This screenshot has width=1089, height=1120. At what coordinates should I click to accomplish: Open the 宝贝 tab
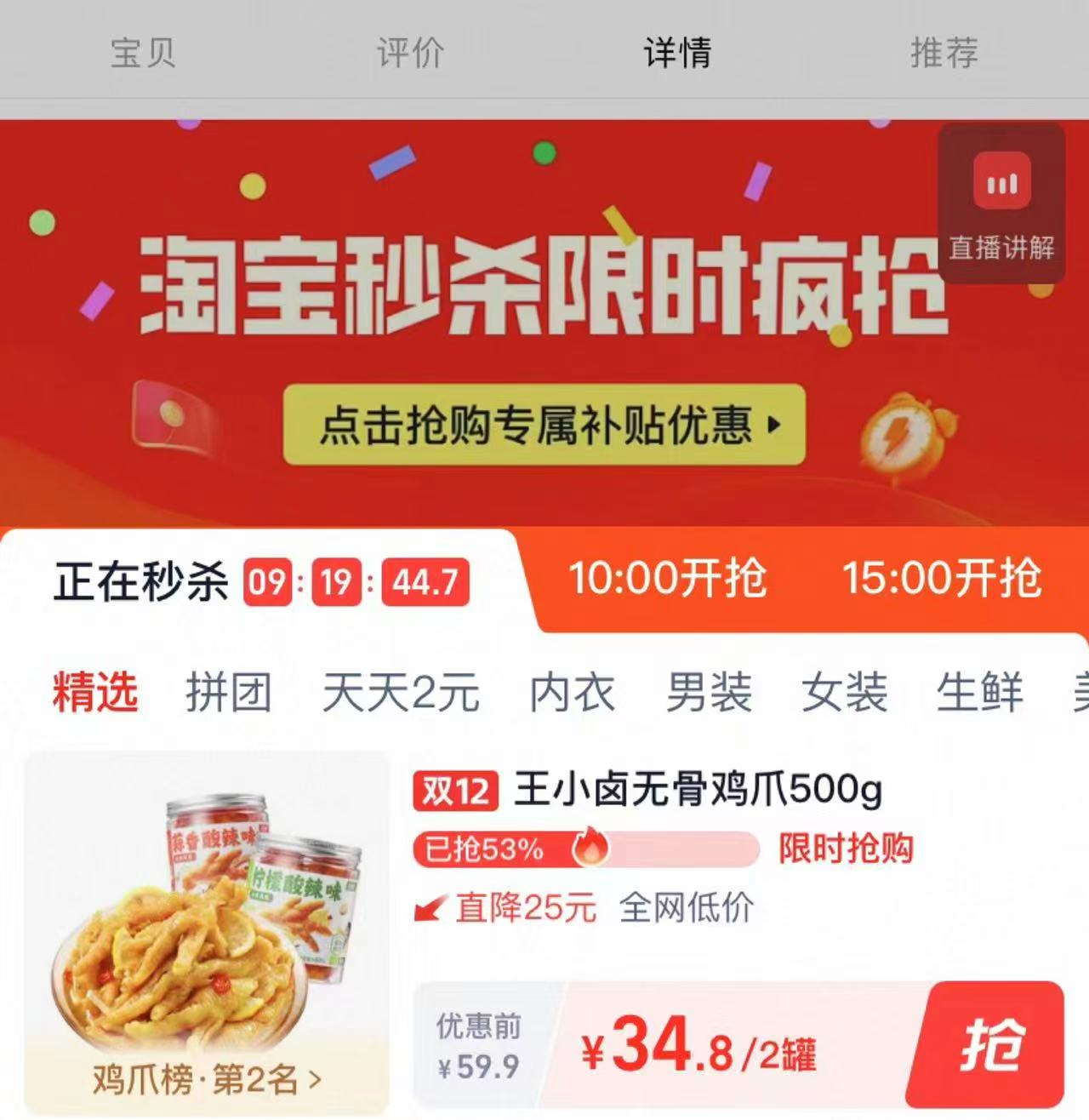(146, 53)
